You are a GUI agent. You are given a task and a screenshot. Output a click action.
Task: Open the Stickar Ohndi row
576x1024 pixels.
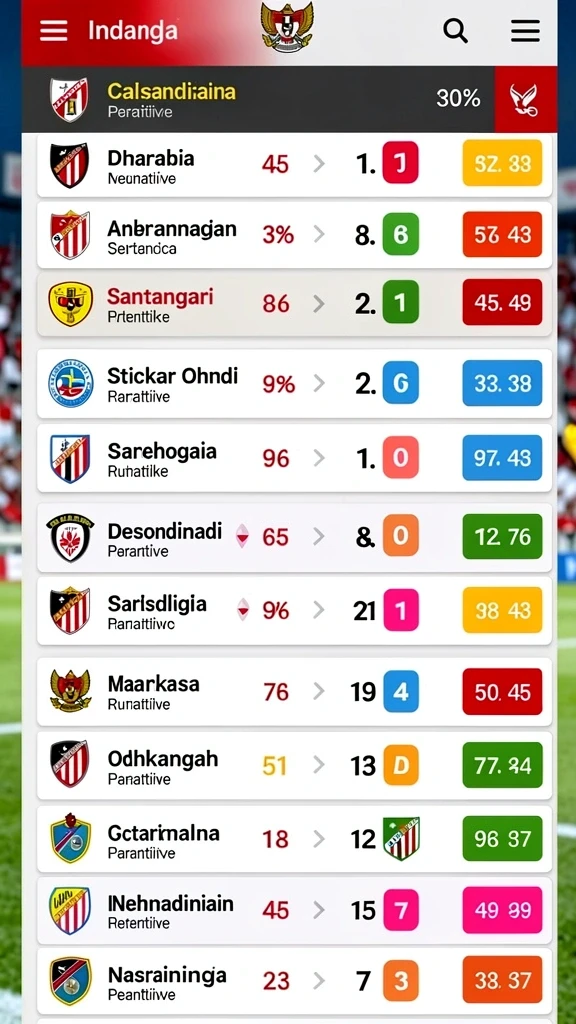pyautogui.click(x=295, y=383)
